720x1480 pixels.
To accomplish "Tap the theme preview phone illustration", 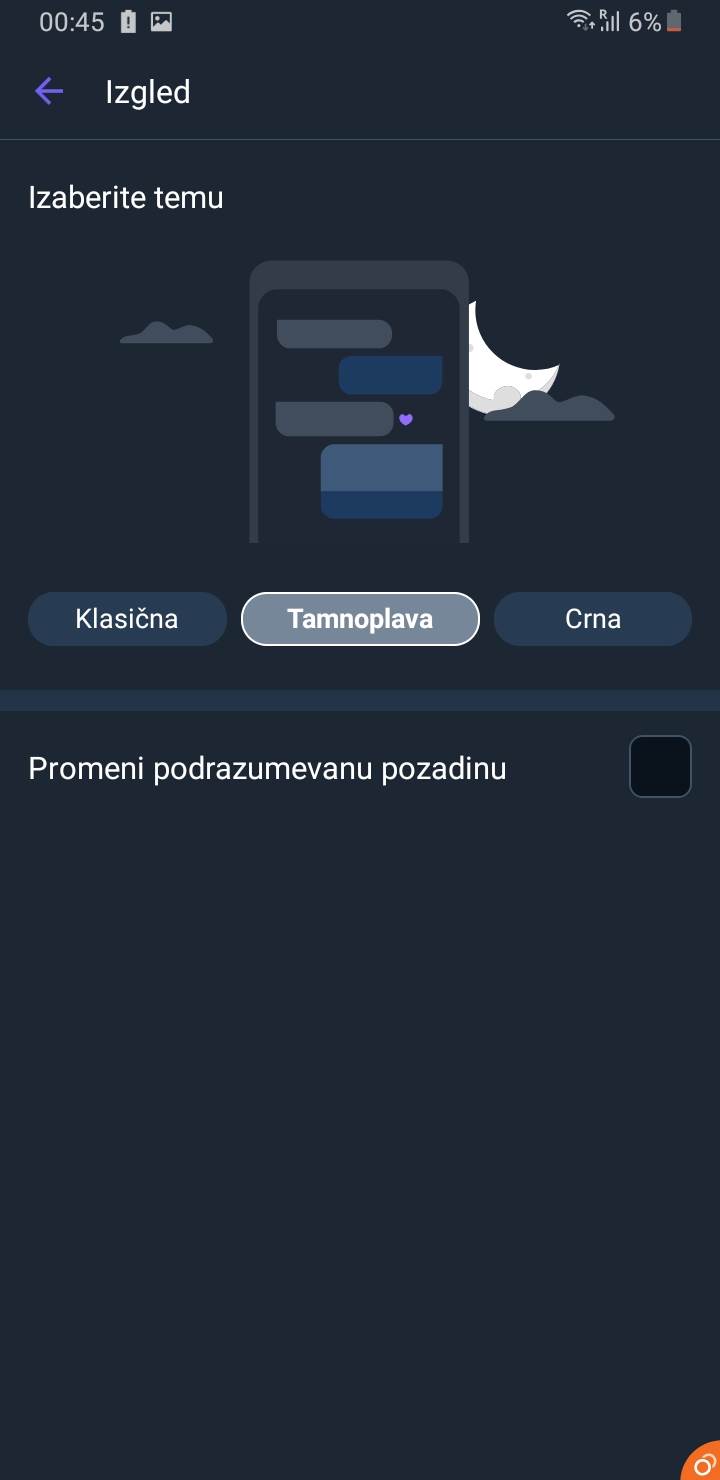I will [360, 400].
